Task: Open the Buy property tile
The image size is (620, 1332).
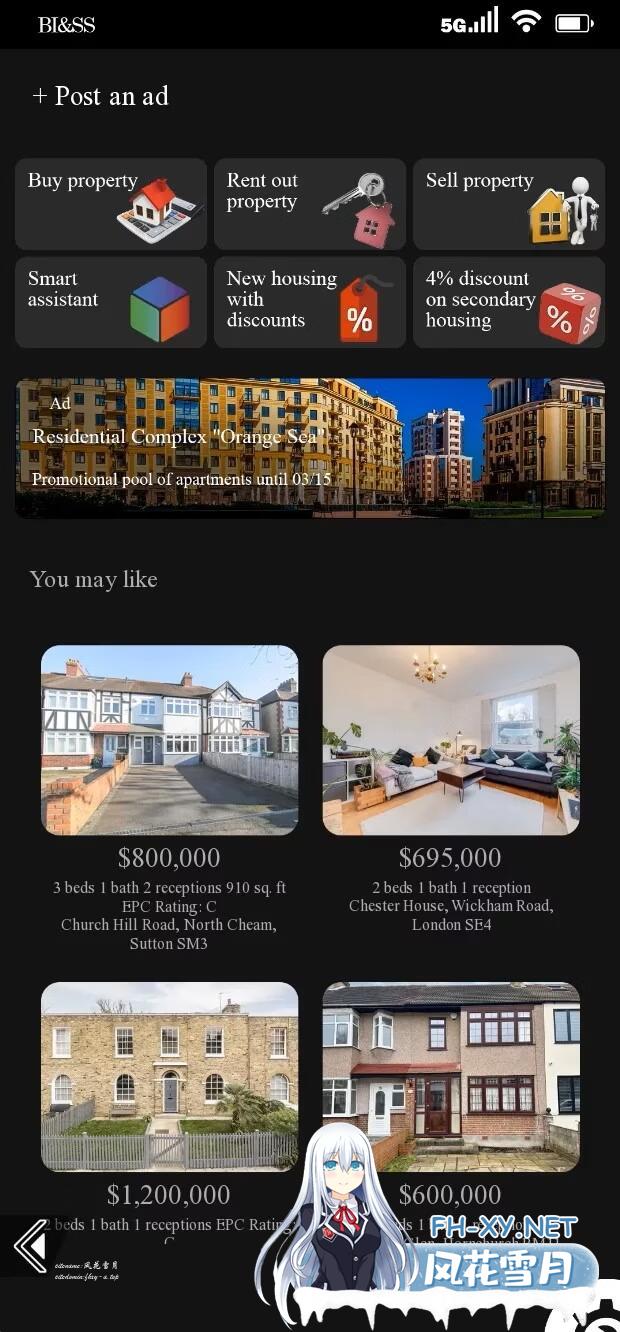Action: click(x=110, y=204)
